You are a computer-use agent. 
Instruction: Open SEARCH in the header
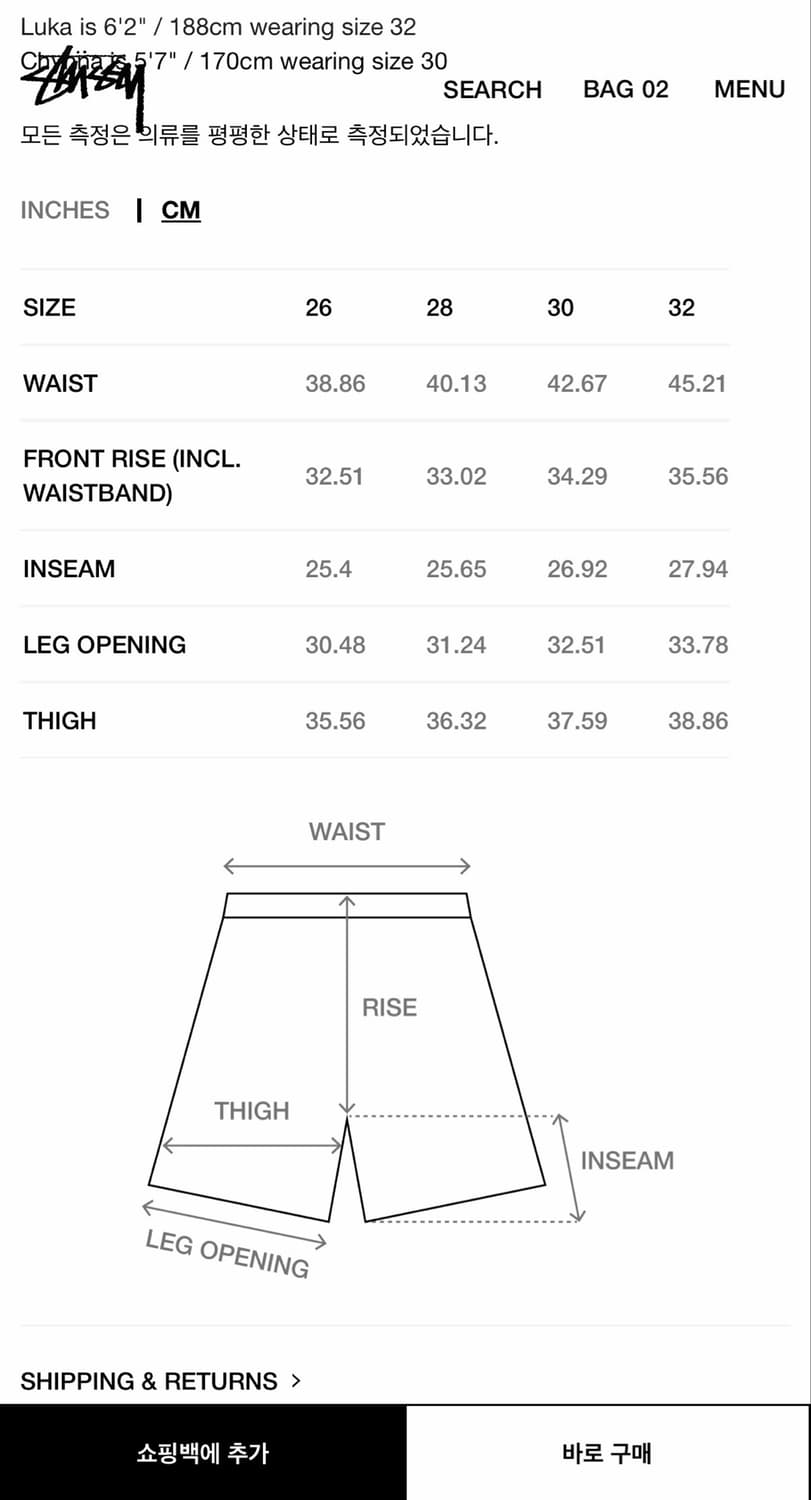point(492,89)
